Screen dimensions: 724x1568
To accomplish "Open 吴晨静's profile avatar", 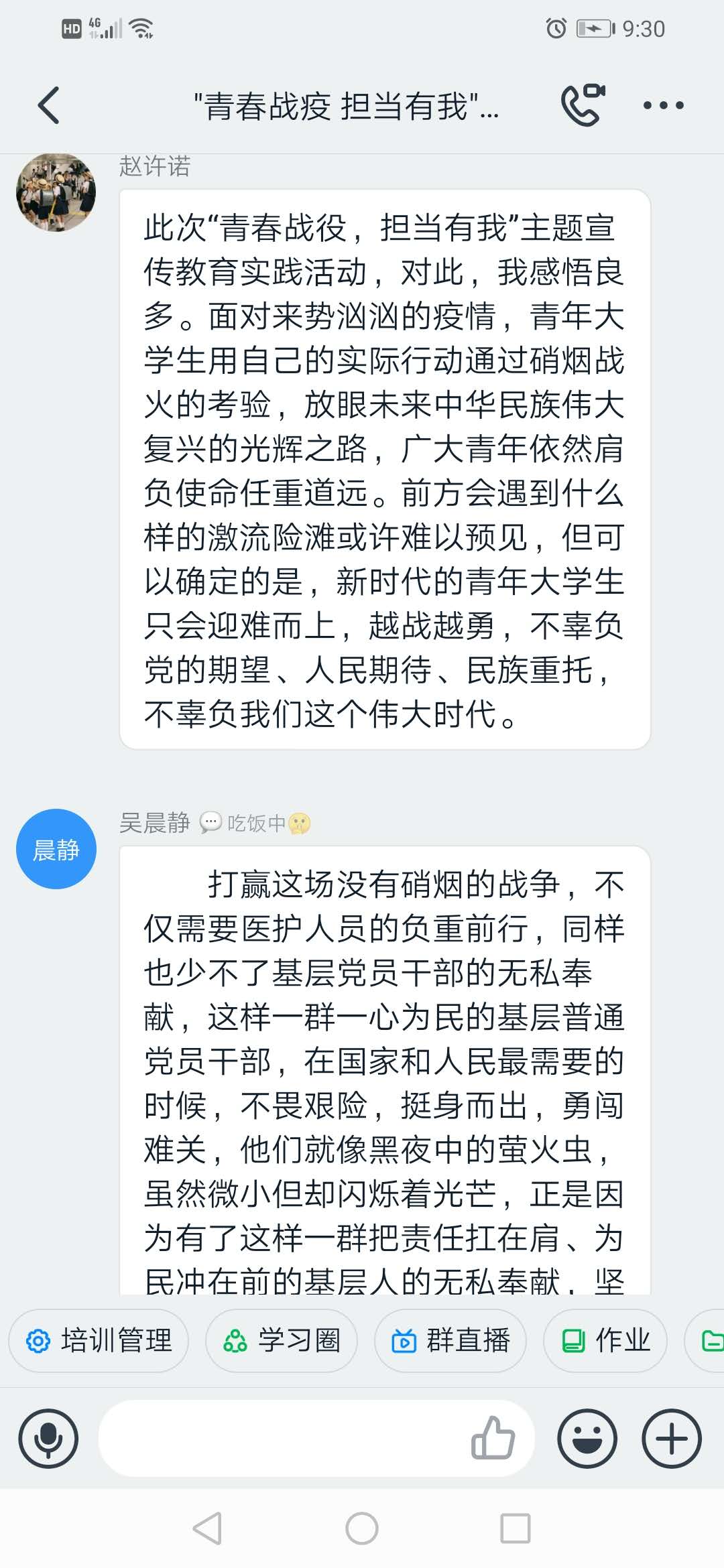I will point(56,849).
